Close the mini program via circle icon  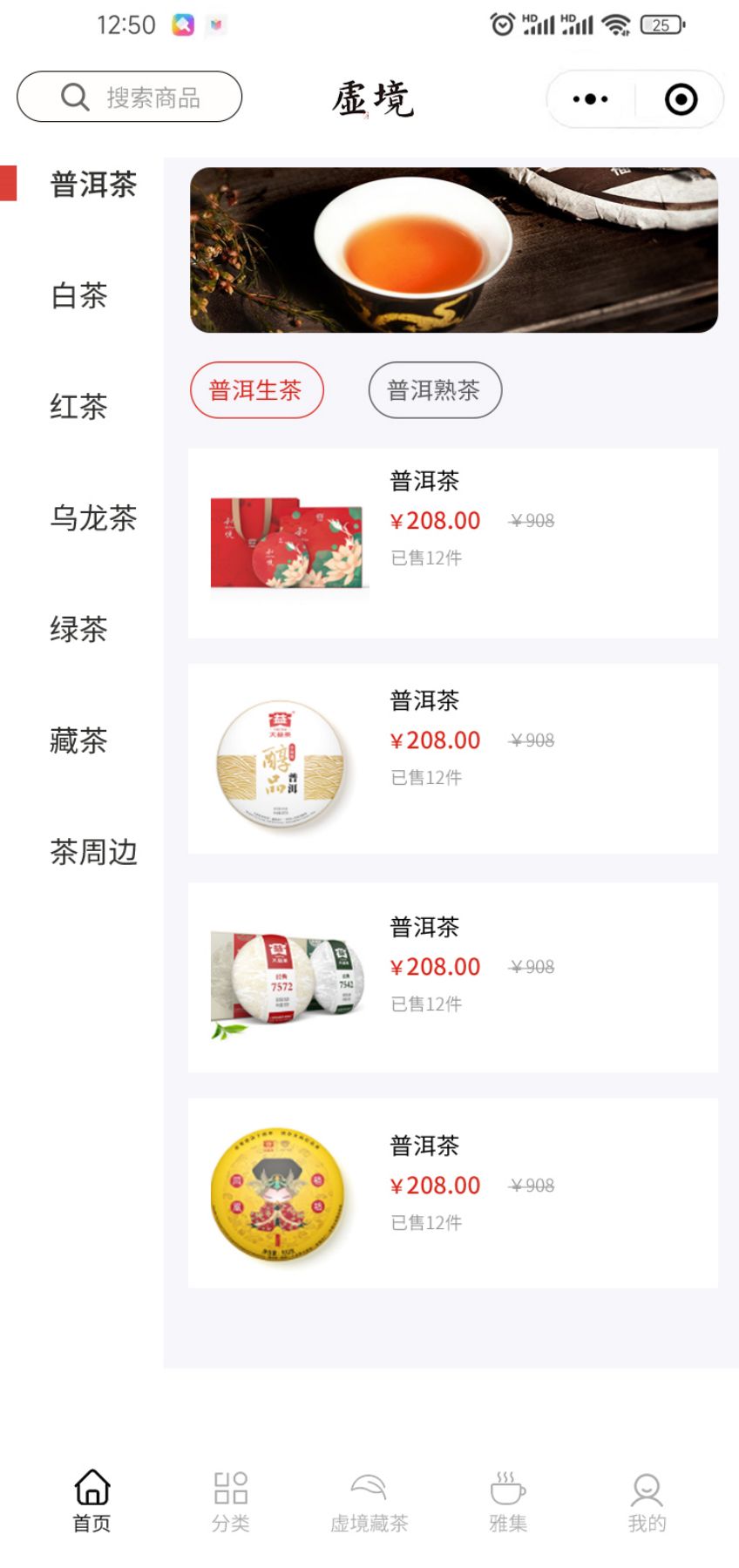pos(681,99)
